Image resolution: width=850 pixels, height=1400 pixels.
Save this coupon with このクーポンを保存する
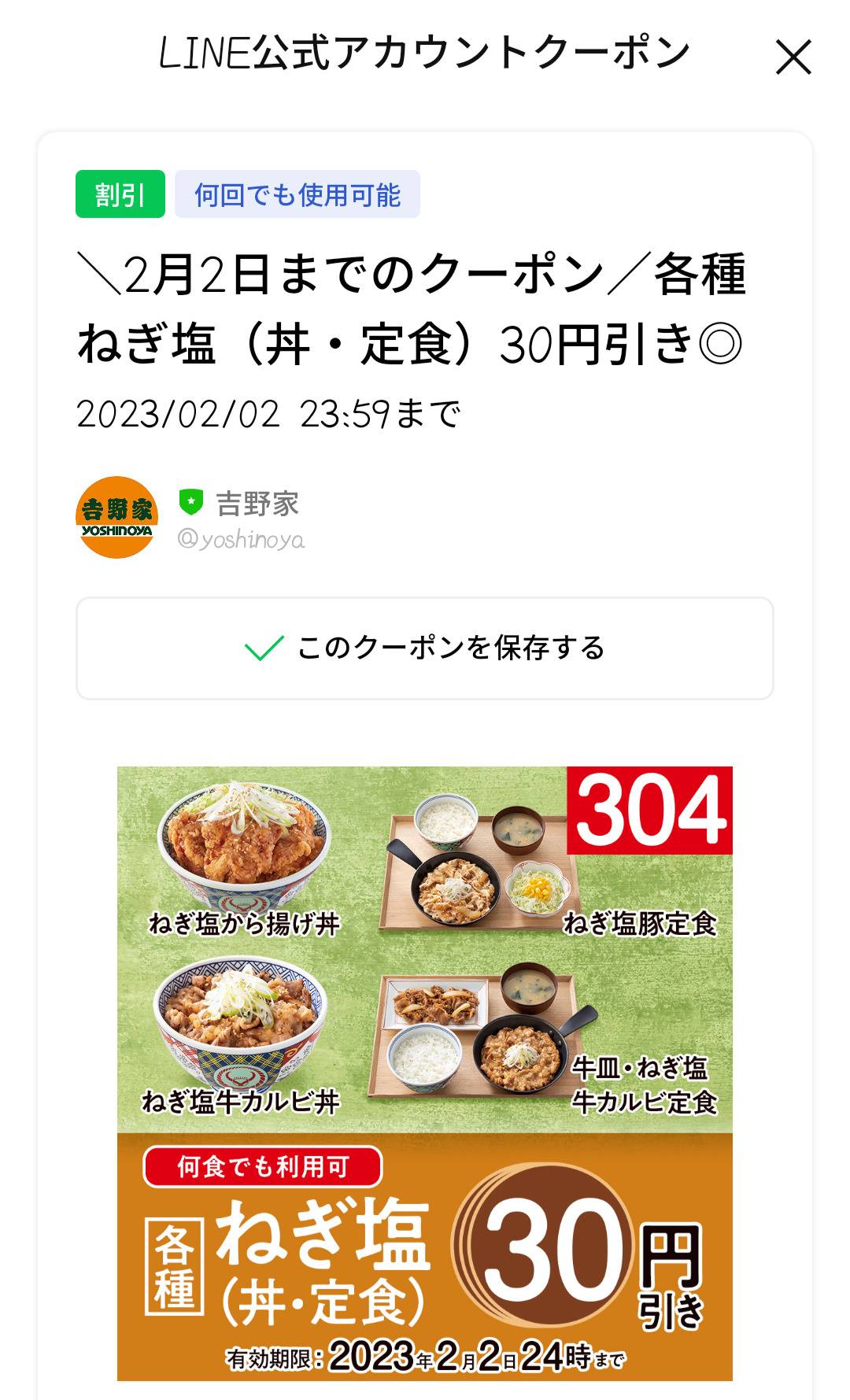pyautogui.click(x=425, y=648)
